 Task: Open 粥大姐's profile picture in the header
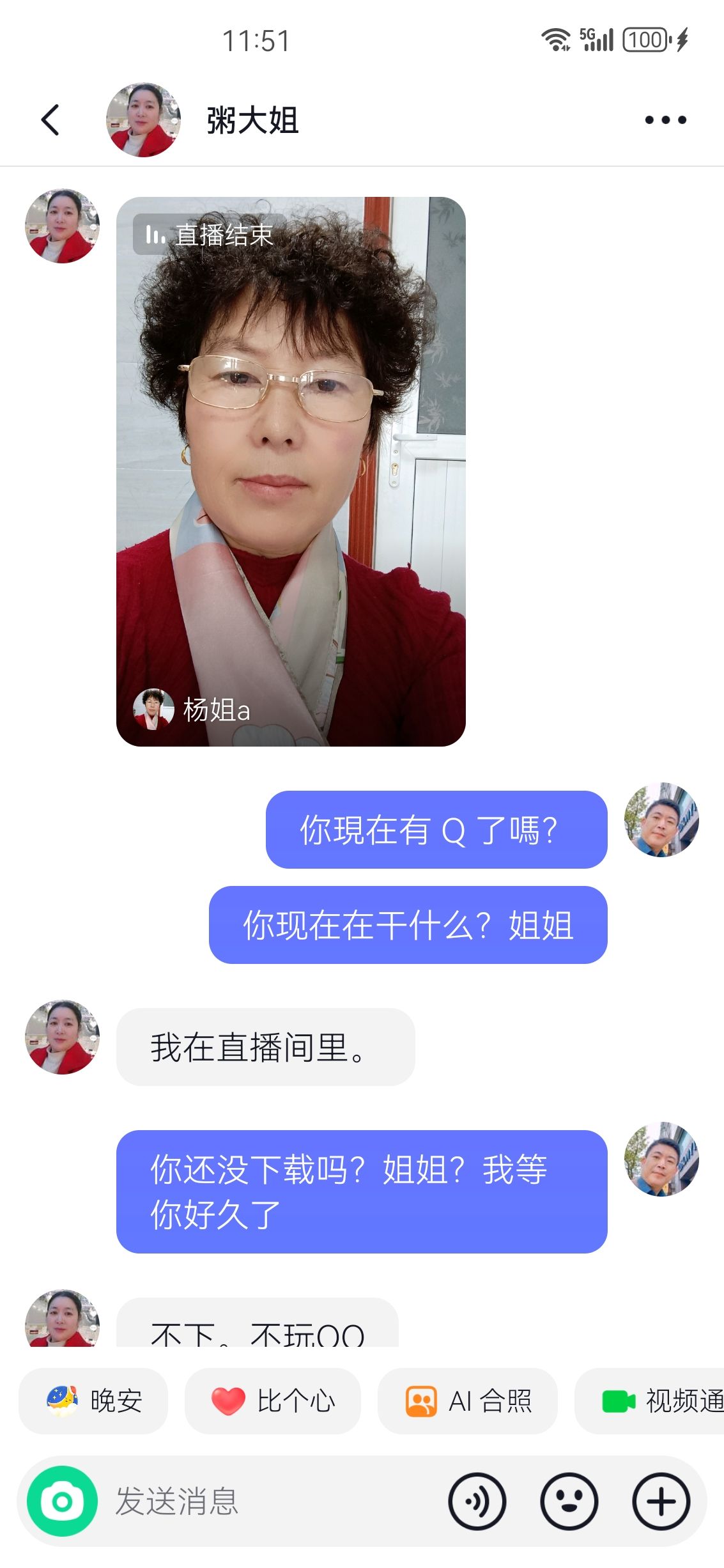[x=143, y=120]
